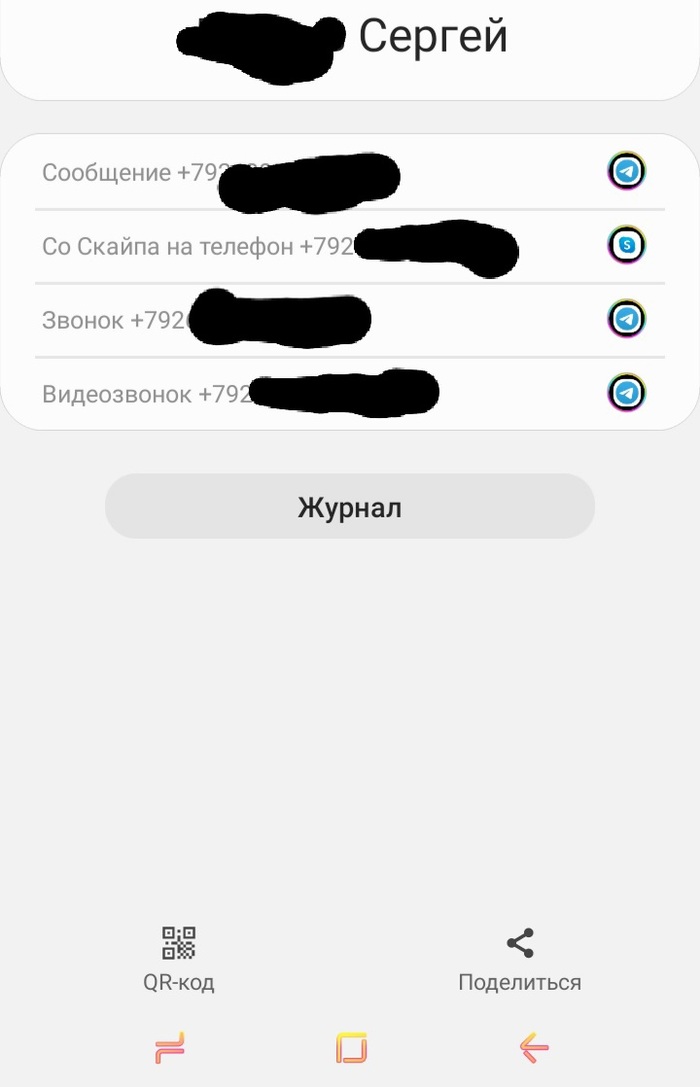Go to home screen via navigation bar
The image size is (700, 1087).
pyautogui.click(x=351, y=1047)
